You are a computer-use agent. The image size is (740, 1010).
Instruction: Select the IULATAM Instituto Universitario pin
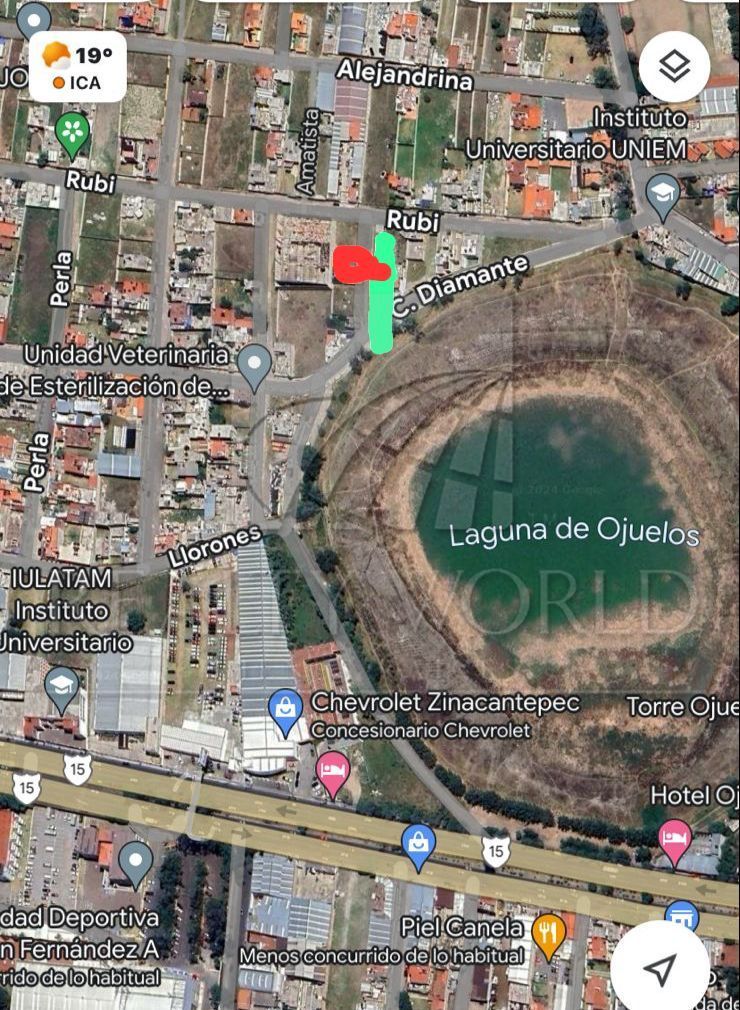click(62, 691)
